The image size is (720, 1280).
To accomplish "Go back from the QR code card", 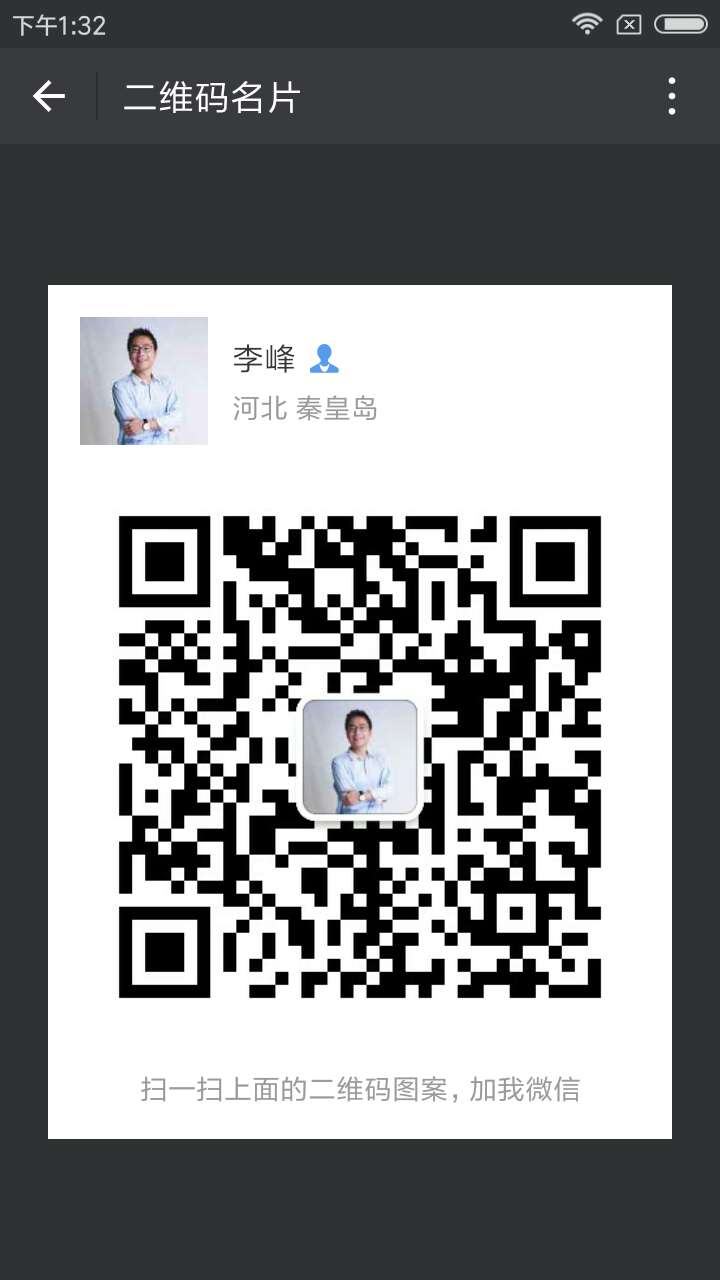I will pyautogui.click(x=48, y=97).
